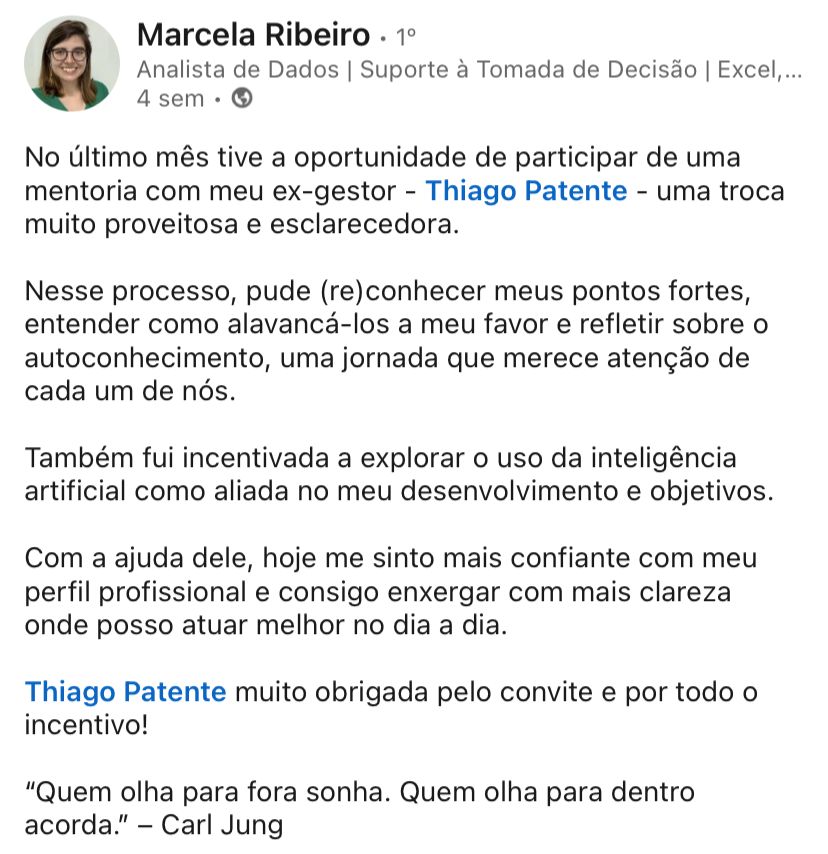
Task: Tap Thiago Patente mention before "muito obrigada"
Action: 126,691
